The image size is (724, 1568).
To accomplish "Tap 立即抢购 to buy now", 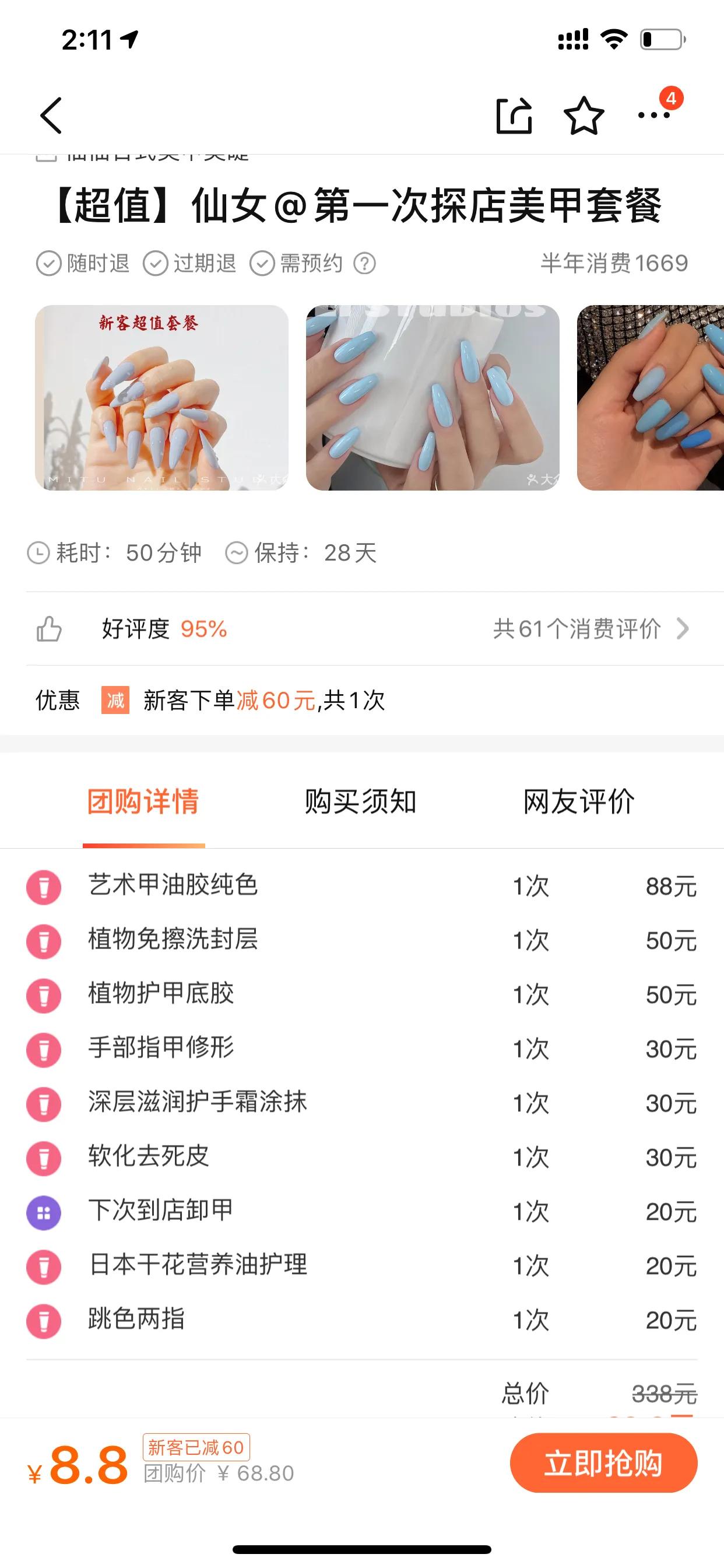I will coord(603,1462).
